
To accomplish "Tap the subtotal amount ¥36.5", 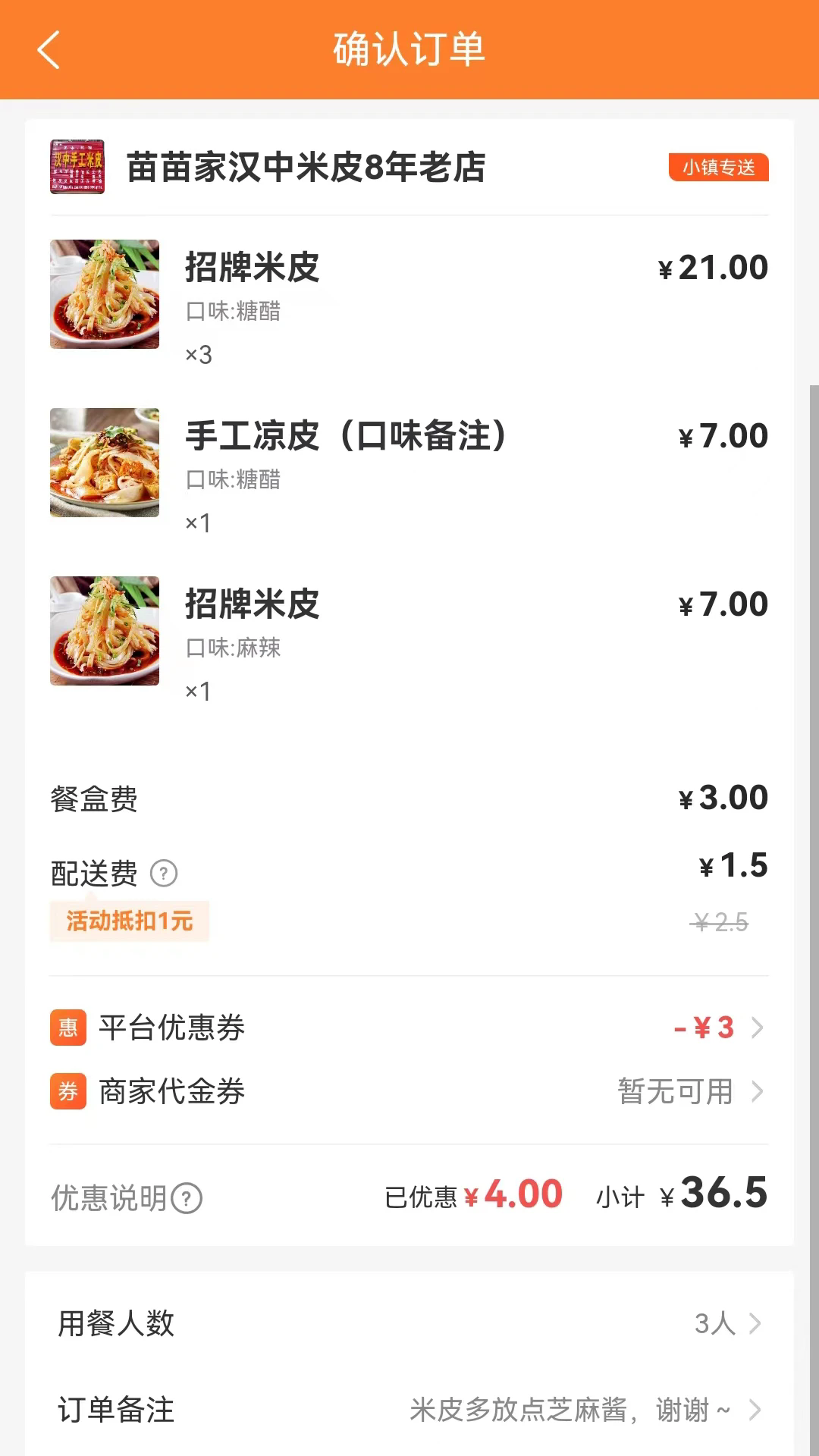I will pos(717,1194).
